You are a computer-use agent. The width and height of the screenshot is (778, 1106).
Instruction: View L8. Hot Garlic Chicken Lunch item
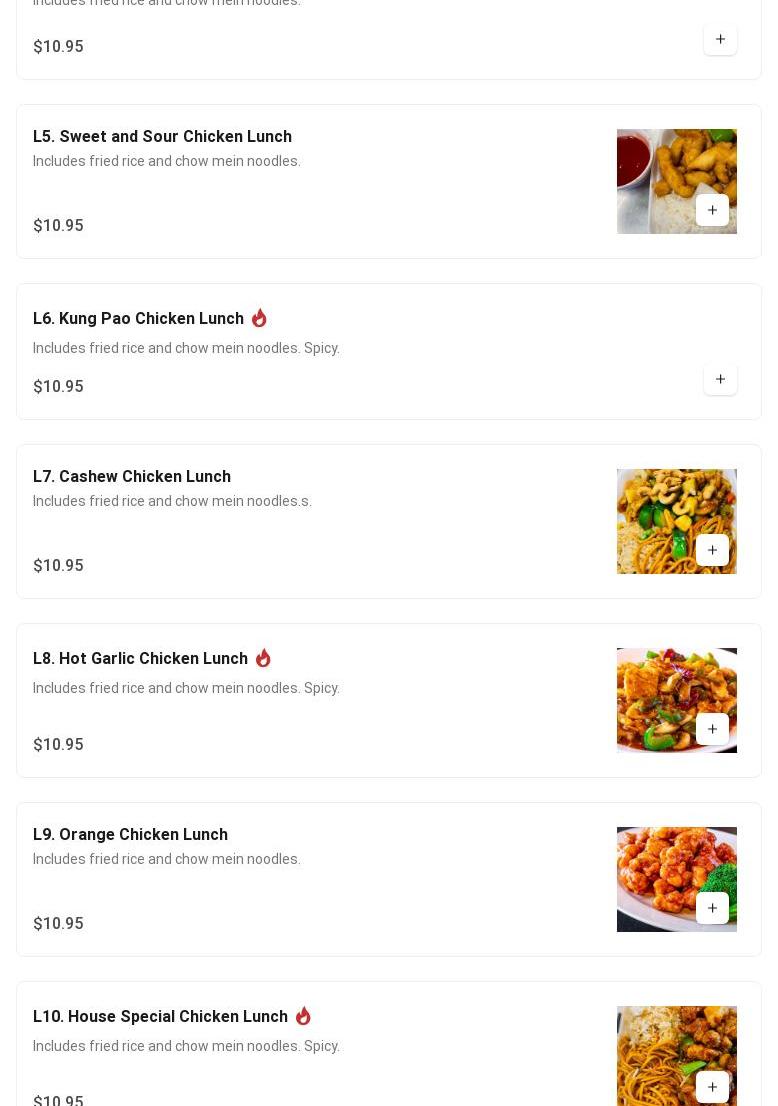140,659
